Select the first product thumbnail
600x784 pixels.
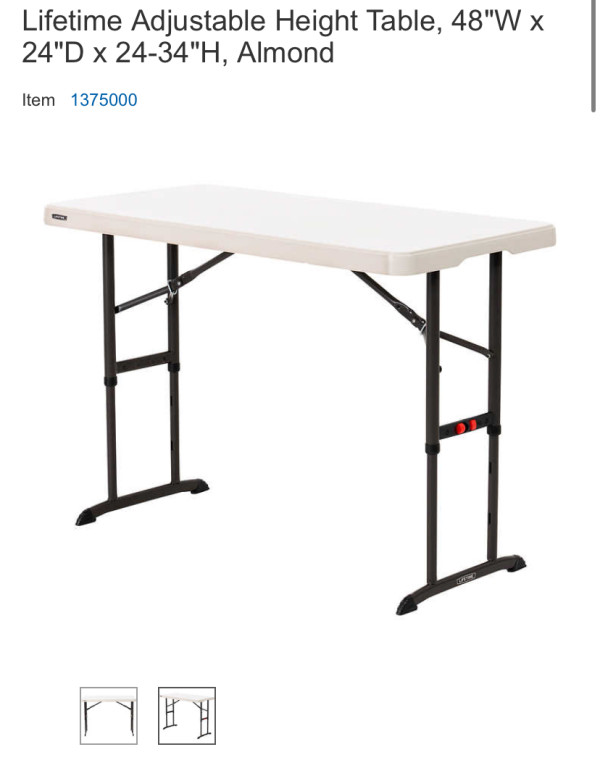[108, 715]
